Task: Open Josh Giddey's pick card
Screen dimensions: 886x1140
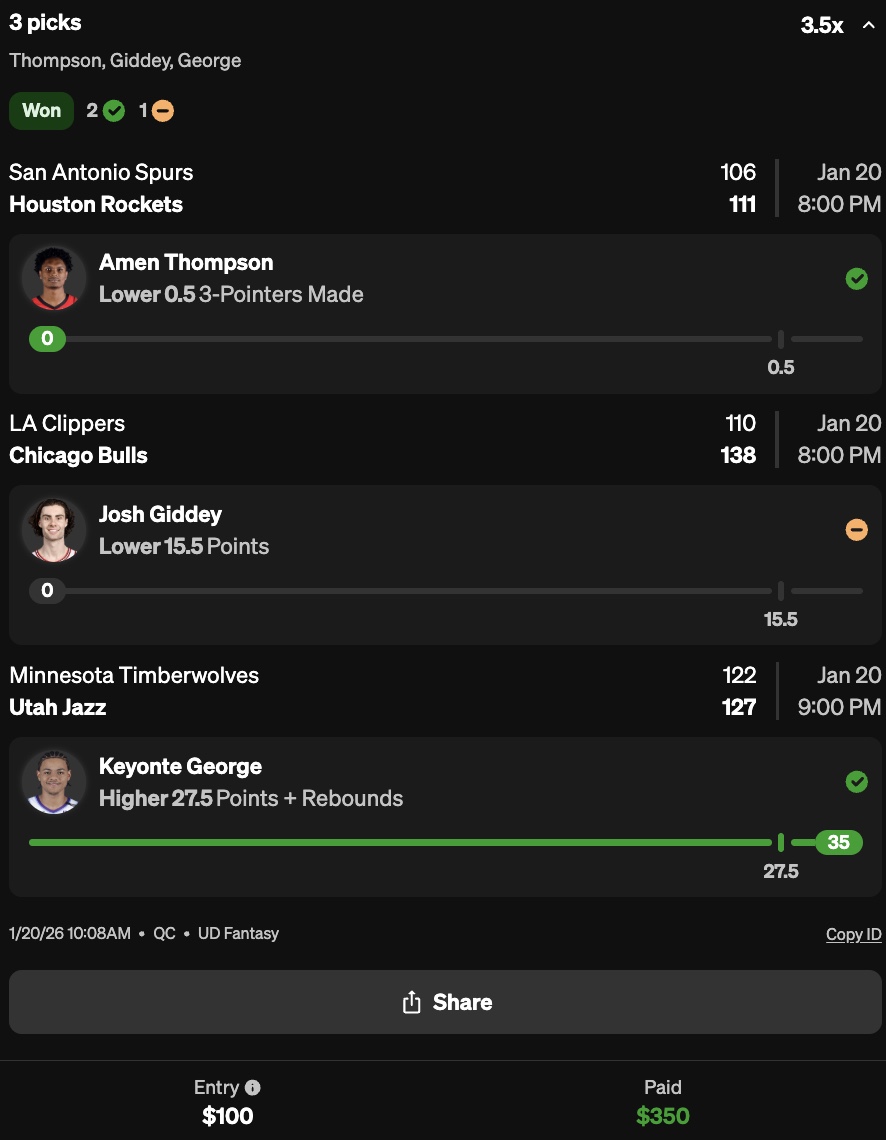Action: click(445, 564)
